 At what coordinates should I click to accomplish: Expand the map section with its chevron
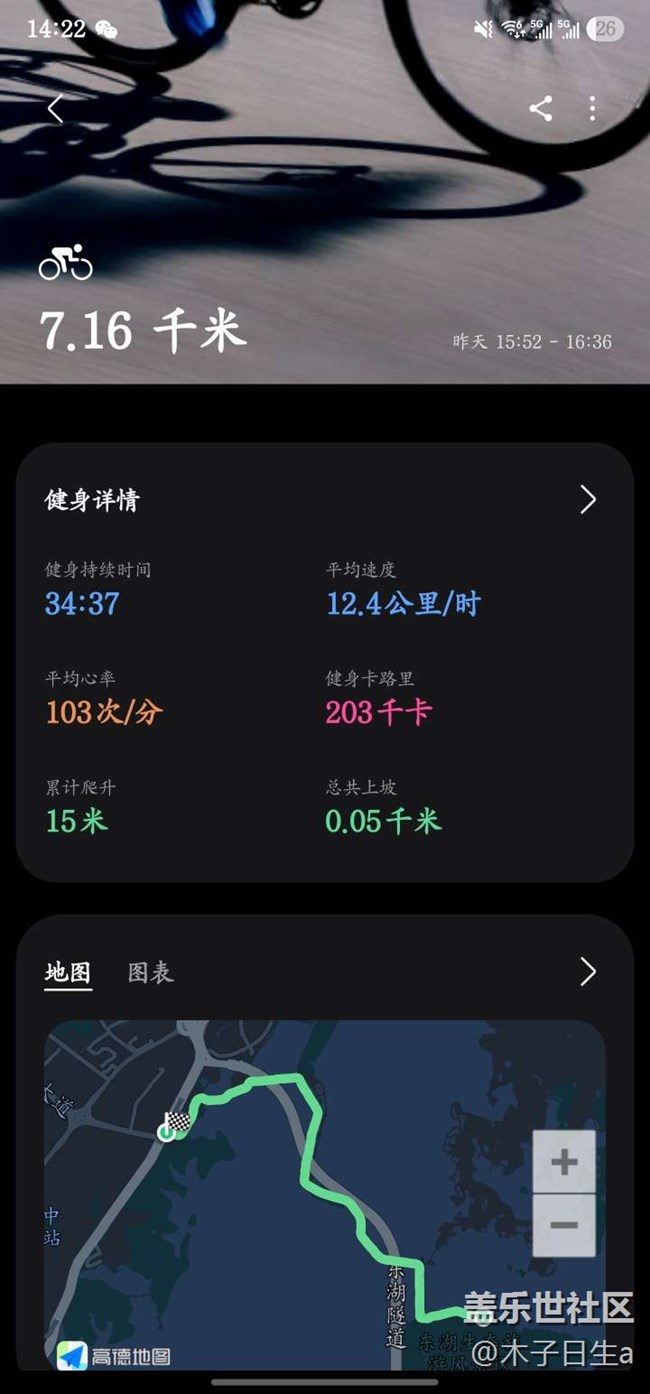[x=588, y=971]
